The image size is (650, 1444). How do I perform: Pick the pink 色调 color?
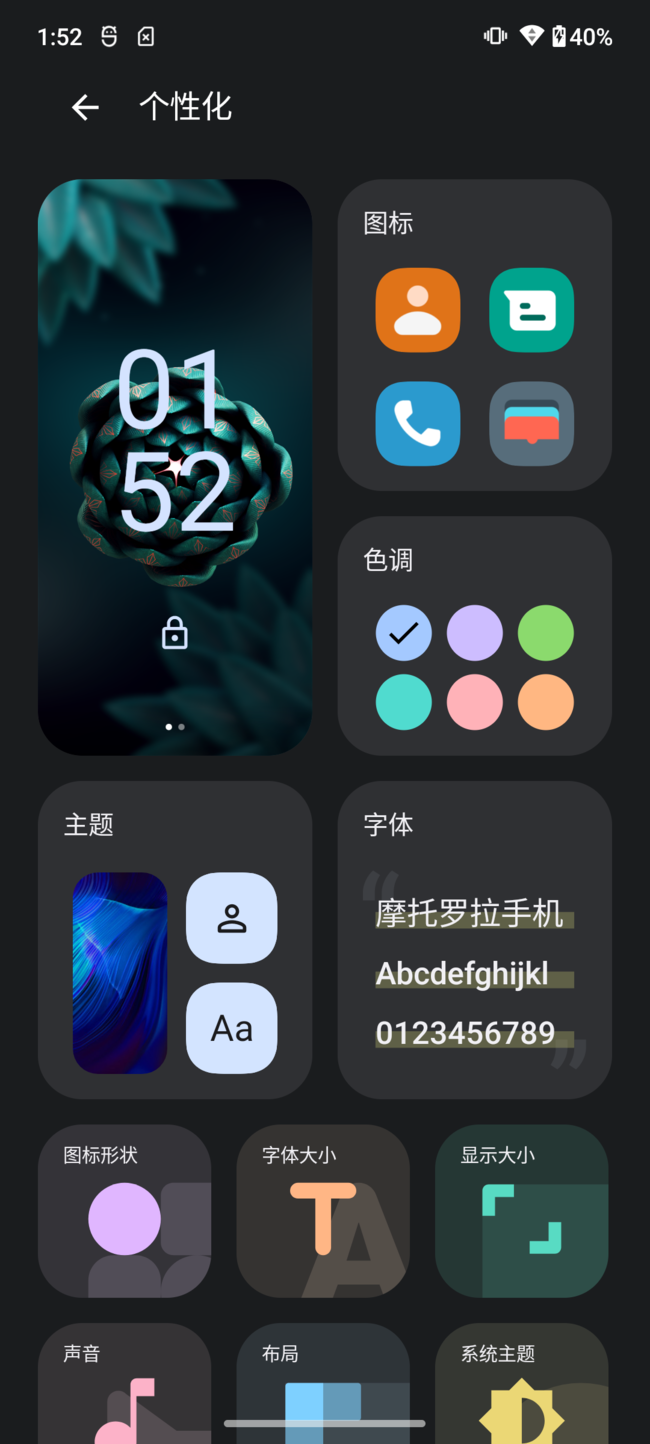[475, 702]
